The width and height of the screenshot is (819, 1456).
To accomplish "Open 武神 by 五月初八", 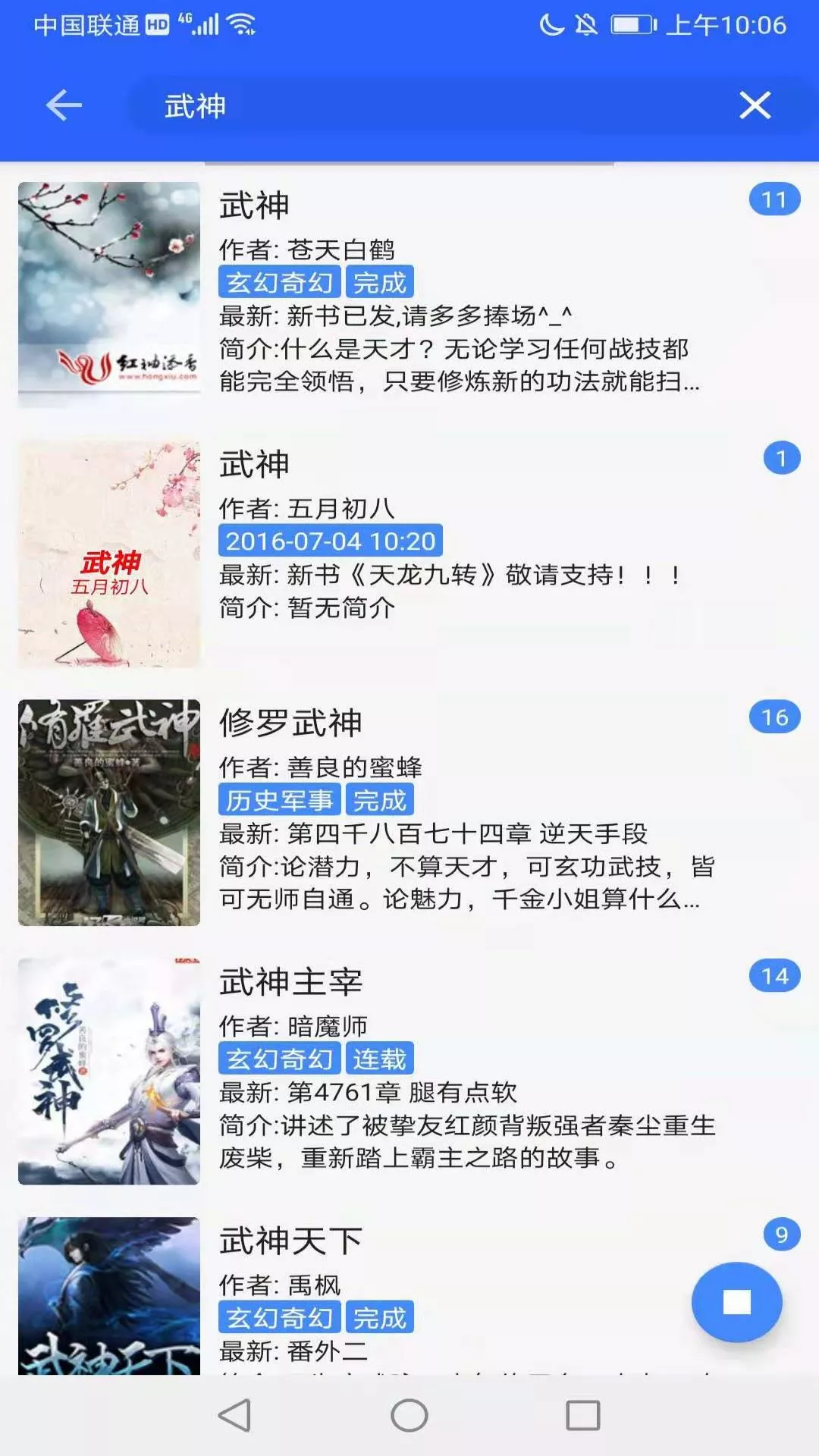I will pyautogui.click(x=409, y=554).
